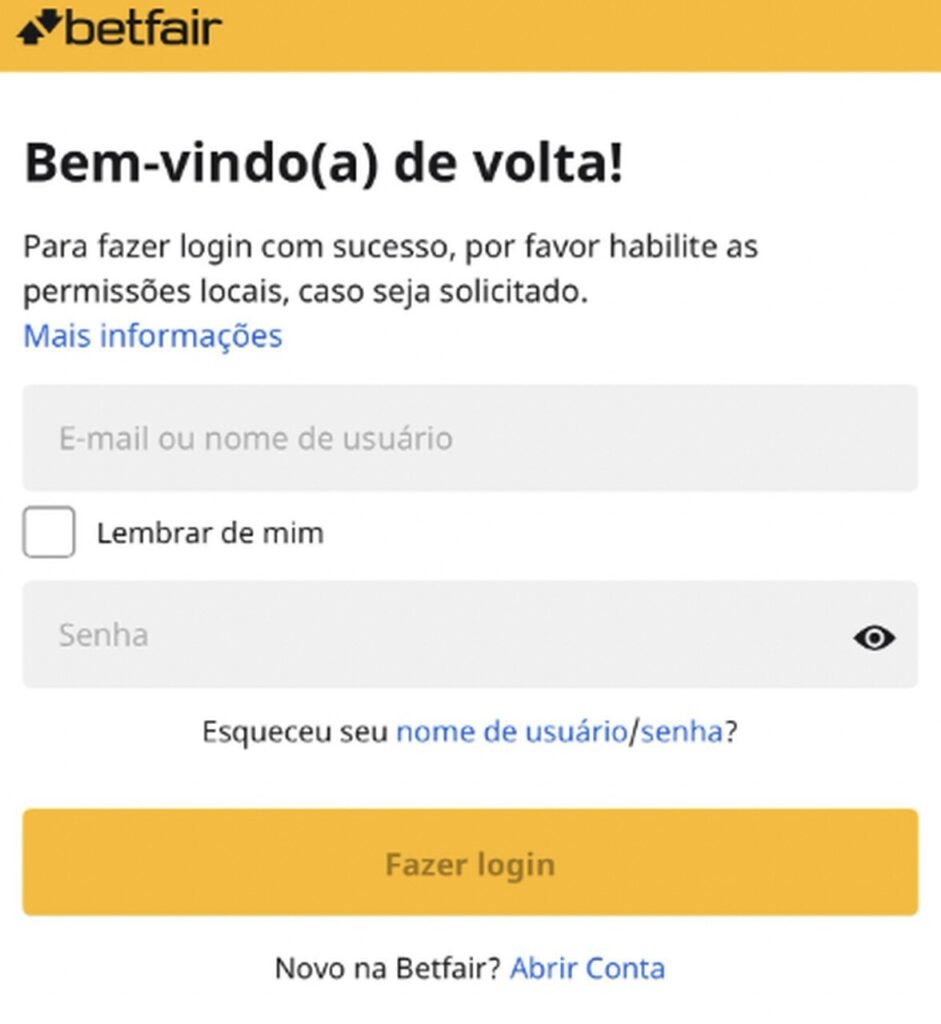The height and width of the screenshot is (1024, 941).
Task: Open the Mais informações link
Action: click(152, 336)
